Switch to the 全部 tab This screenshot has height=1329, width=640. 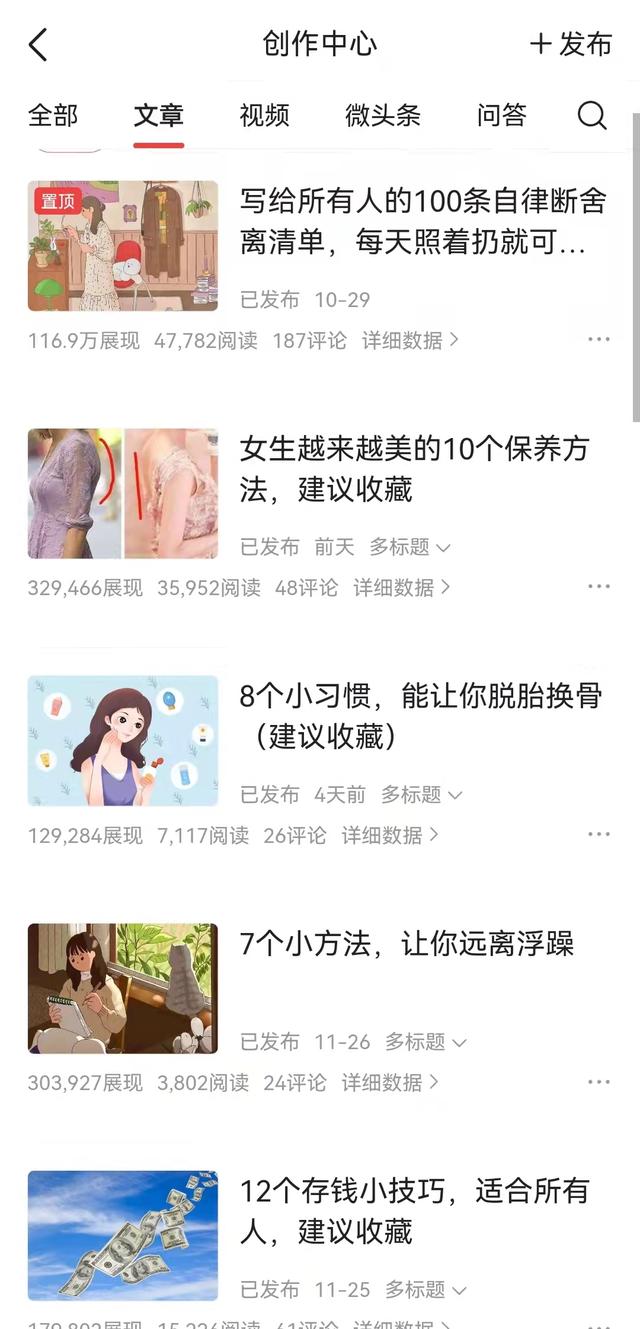53,115
